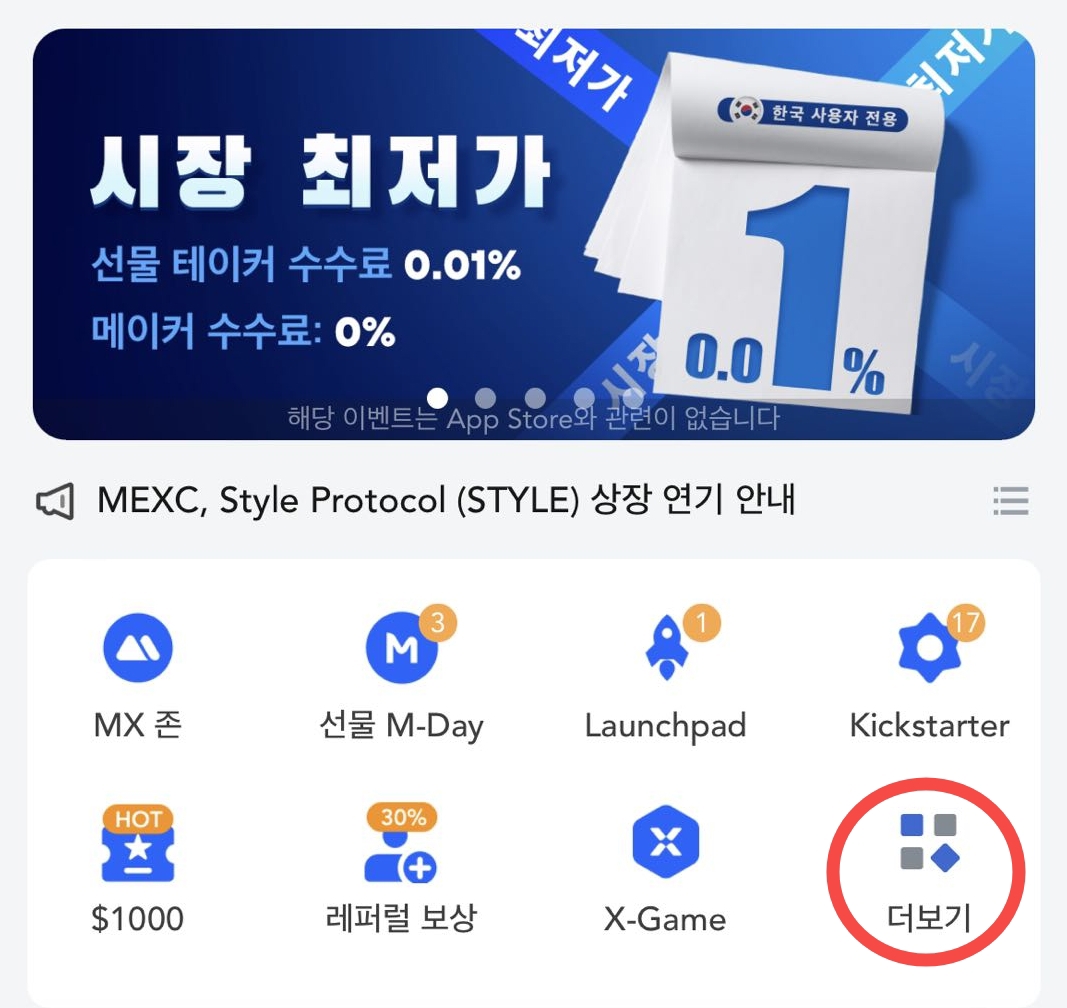Open the Style Protocol listing delay announcement
The image size is (1067, 1008).
pyautogui.click(x=445, y=499)
